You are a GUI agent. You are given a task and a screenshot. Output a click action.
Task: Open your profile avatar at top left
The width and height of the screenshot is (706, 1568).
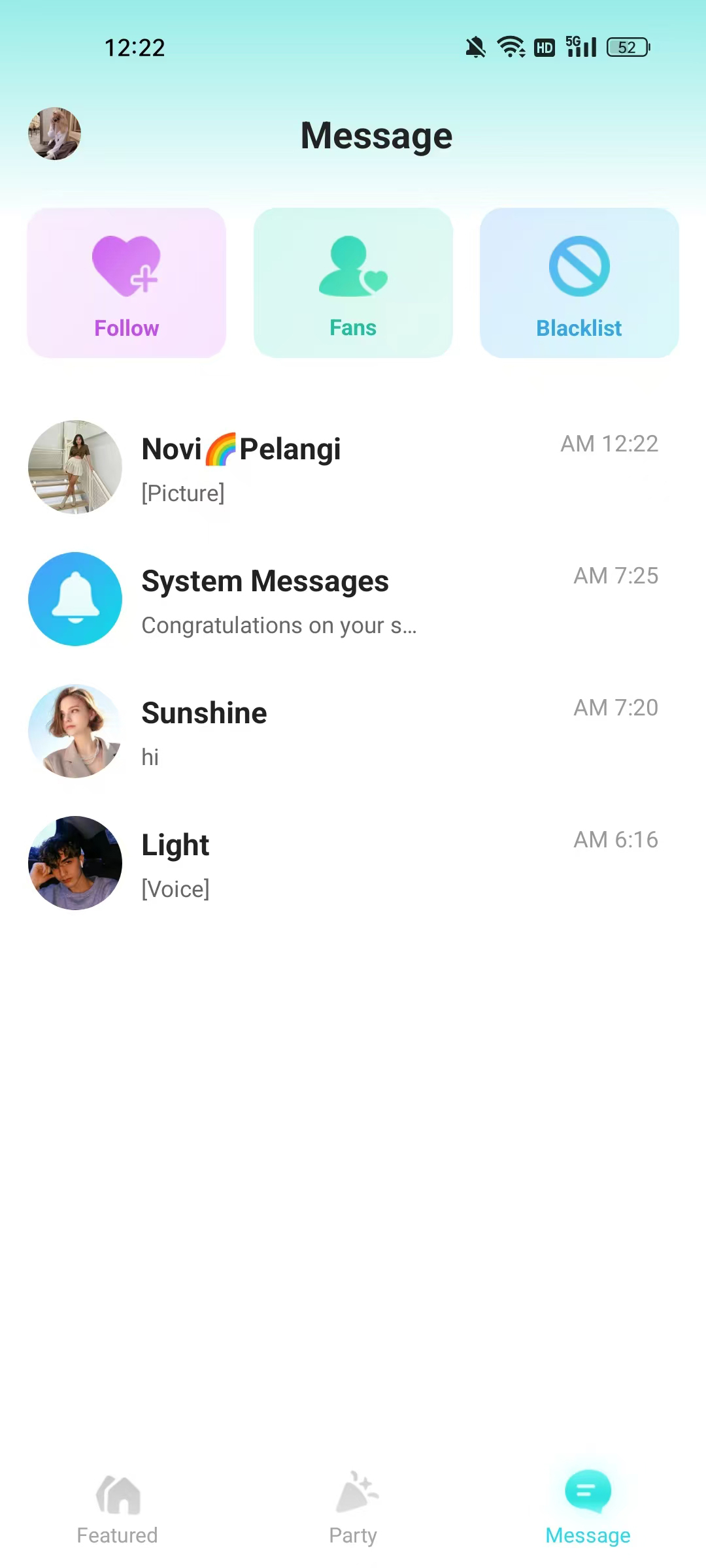[55, 134]
